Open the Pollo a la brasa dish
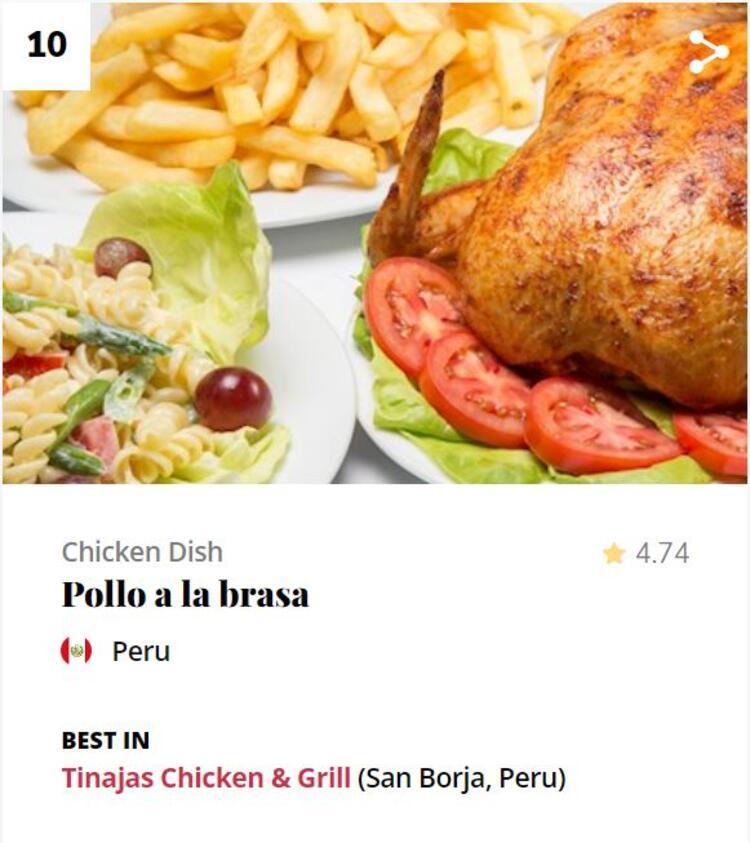Image resolution: width=750 pixels, height=843 pixels. click(185, 595)
